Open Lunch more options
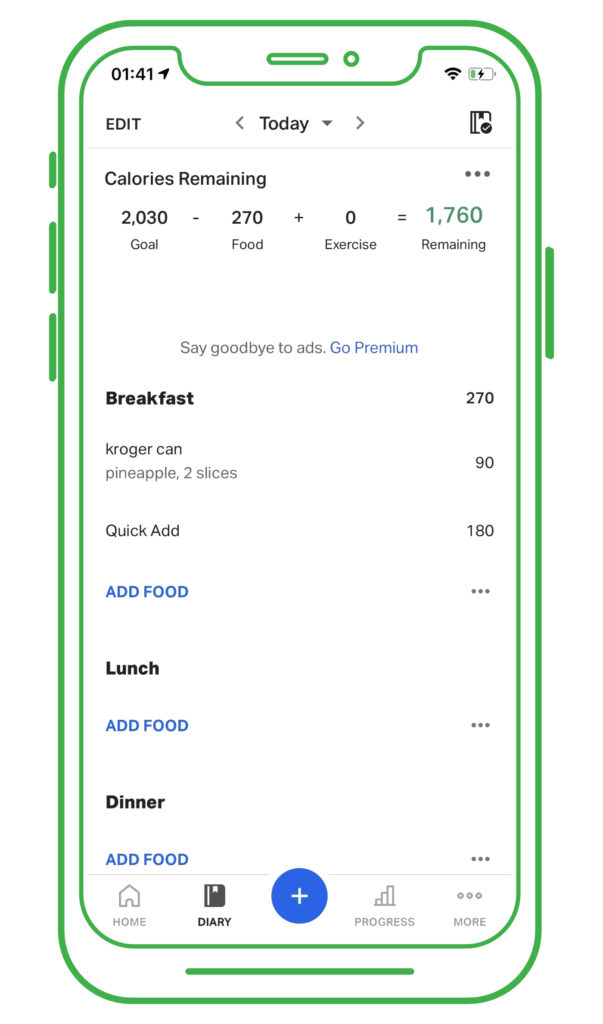 coord(480,725)
